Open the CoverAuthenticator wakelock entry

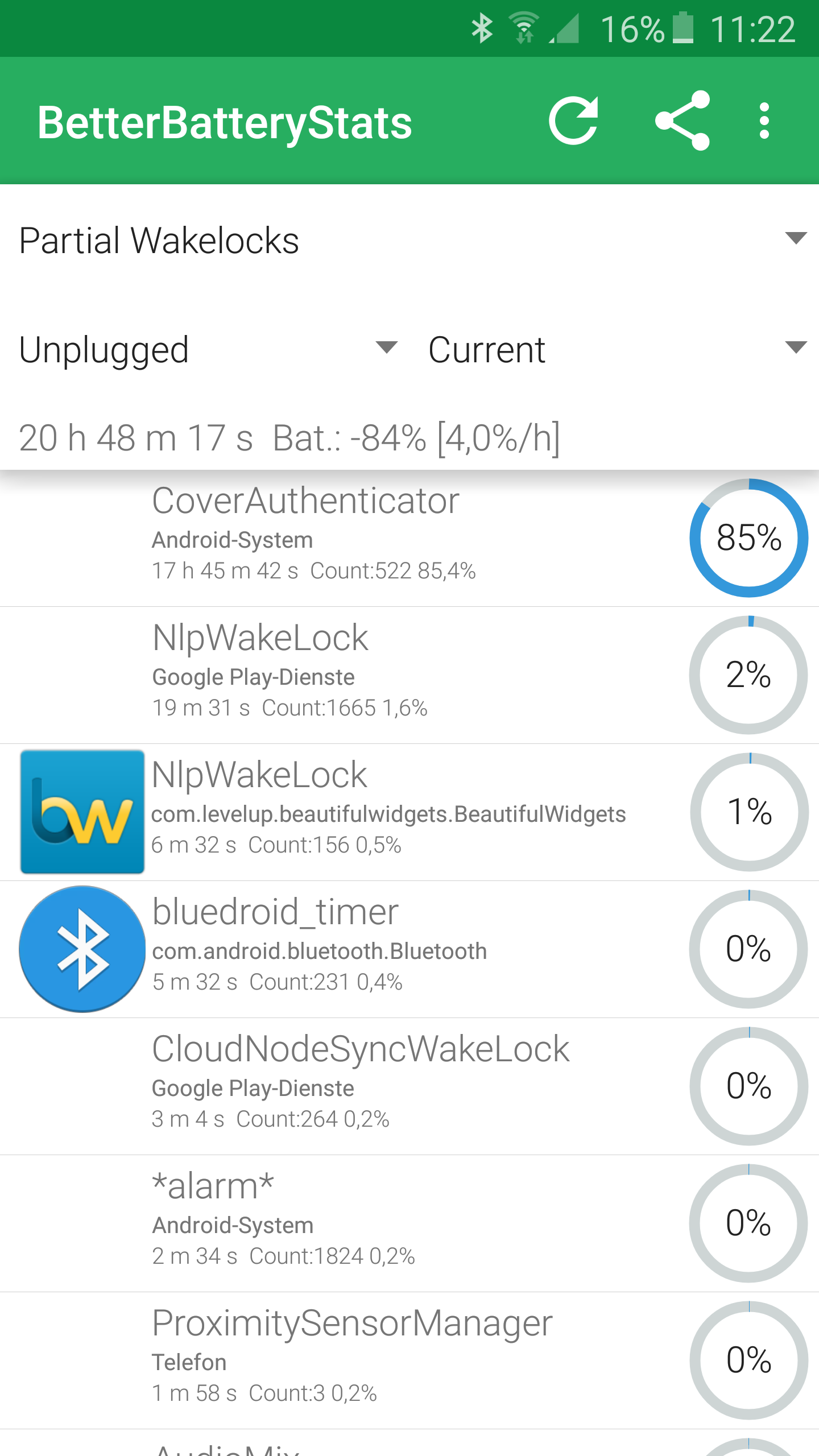pyautogui.click(x=409, y=538)
